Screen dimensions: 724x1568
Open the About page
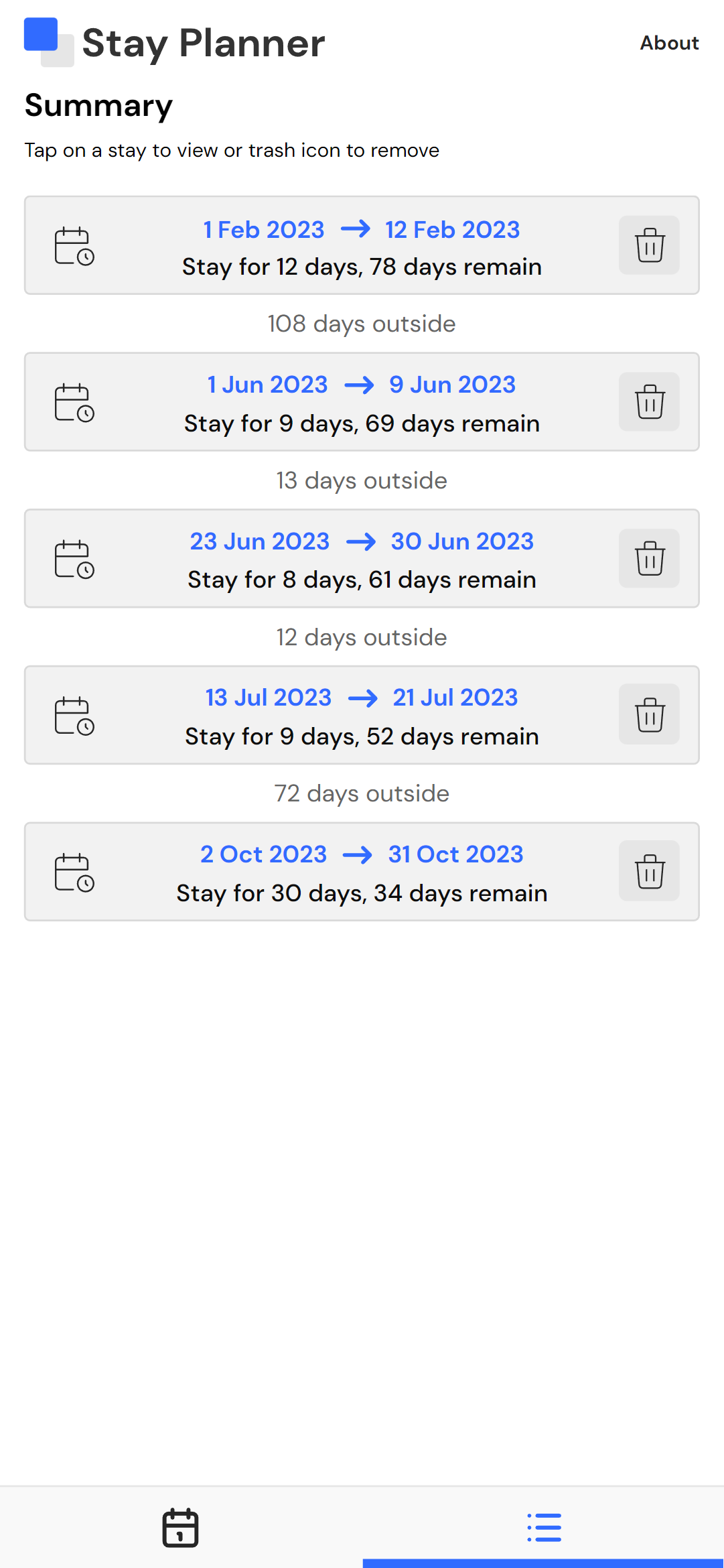tap(669, 43)
